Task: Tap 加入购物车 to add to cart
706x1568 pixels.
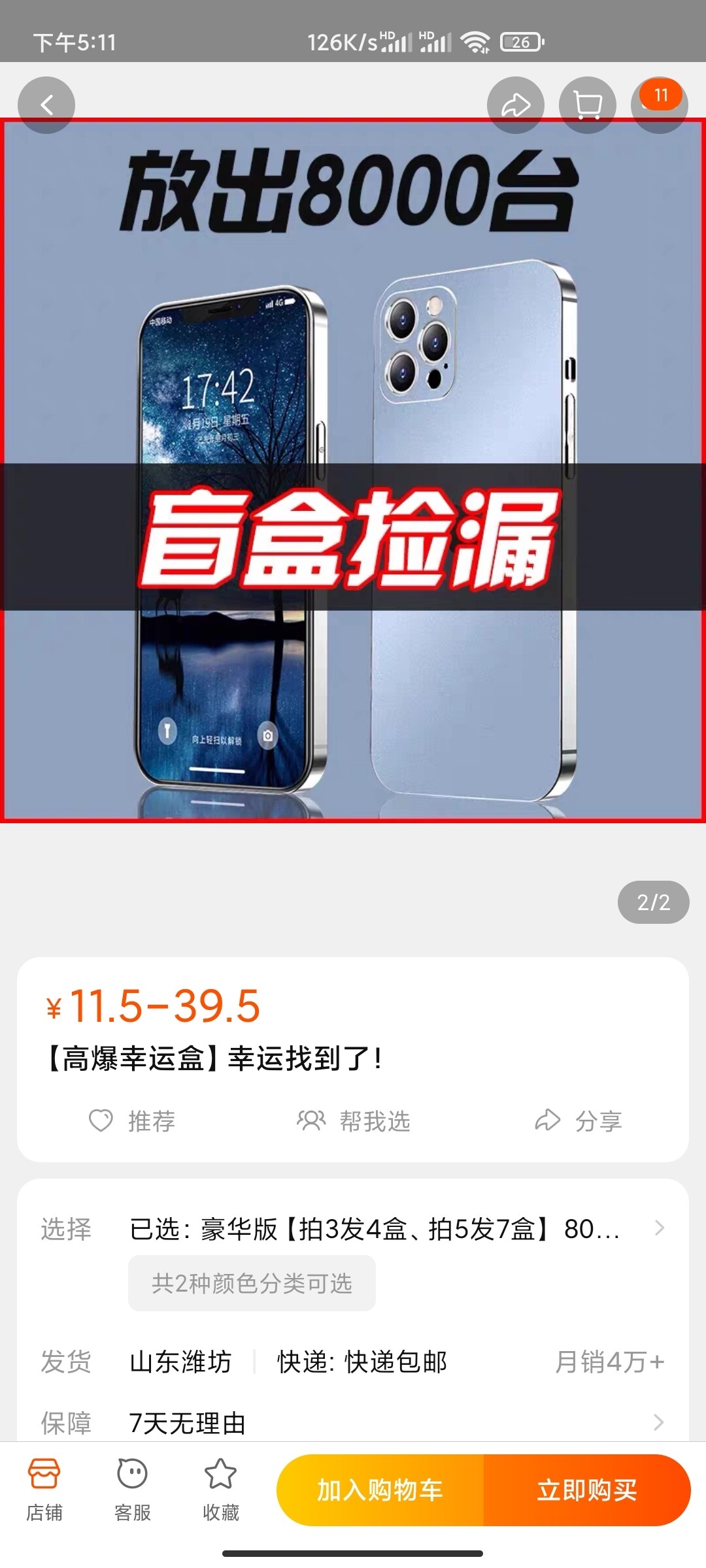Action: tap(380, 1490)
